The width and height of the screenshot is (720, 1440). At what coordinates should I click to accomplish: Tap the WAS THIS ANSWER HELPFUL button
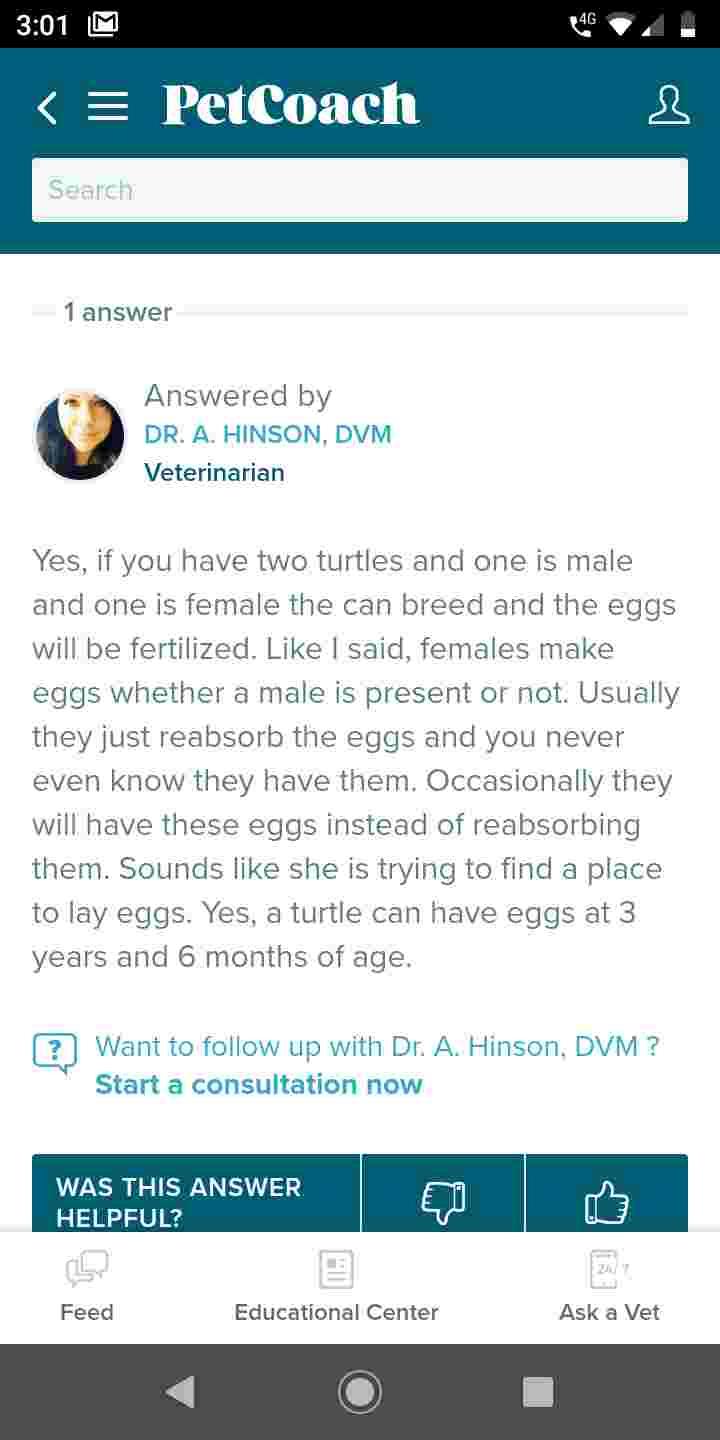[x=196, y=1200]
